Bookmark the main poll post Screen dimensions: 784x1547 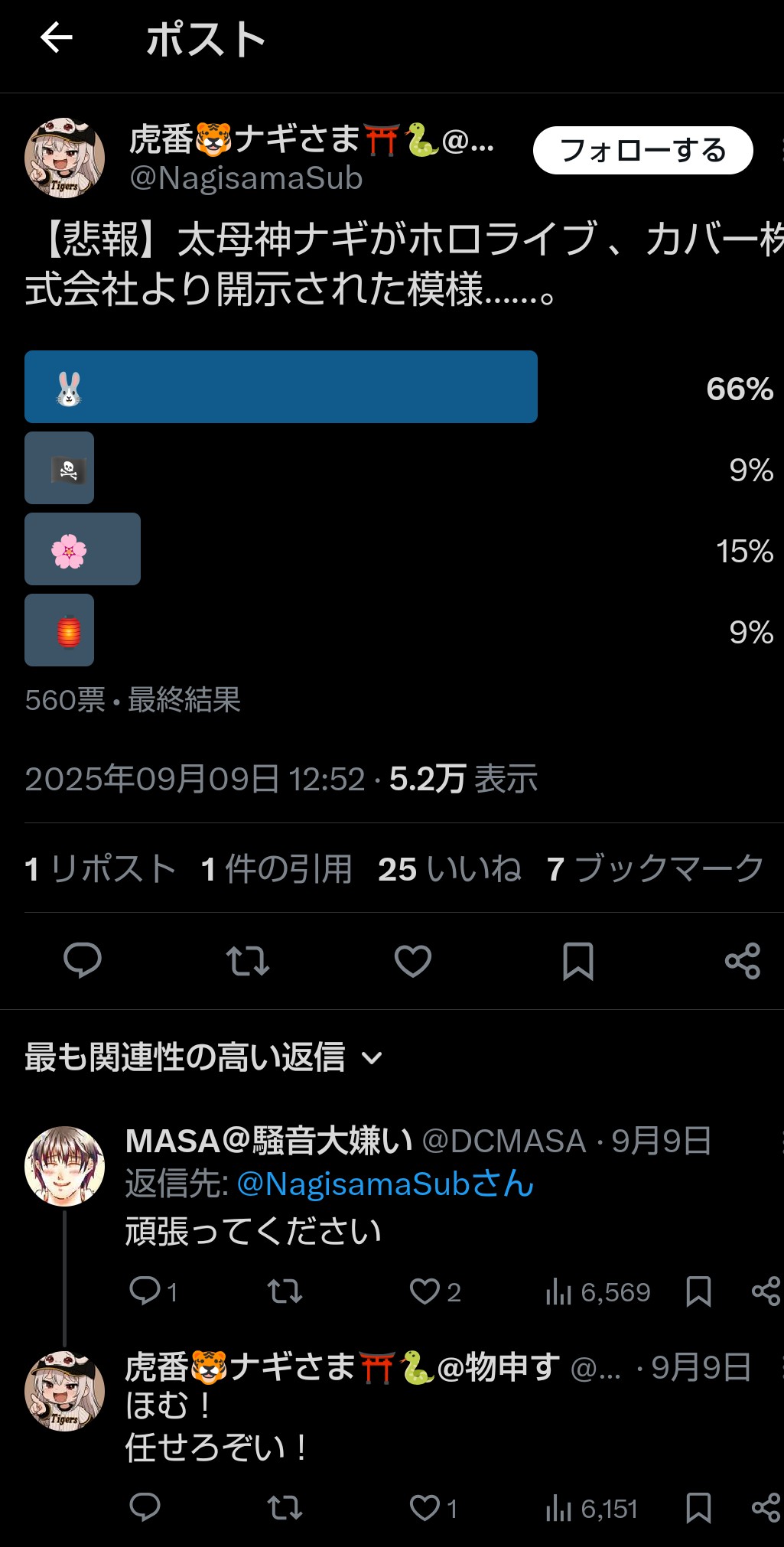click(578, 961)
